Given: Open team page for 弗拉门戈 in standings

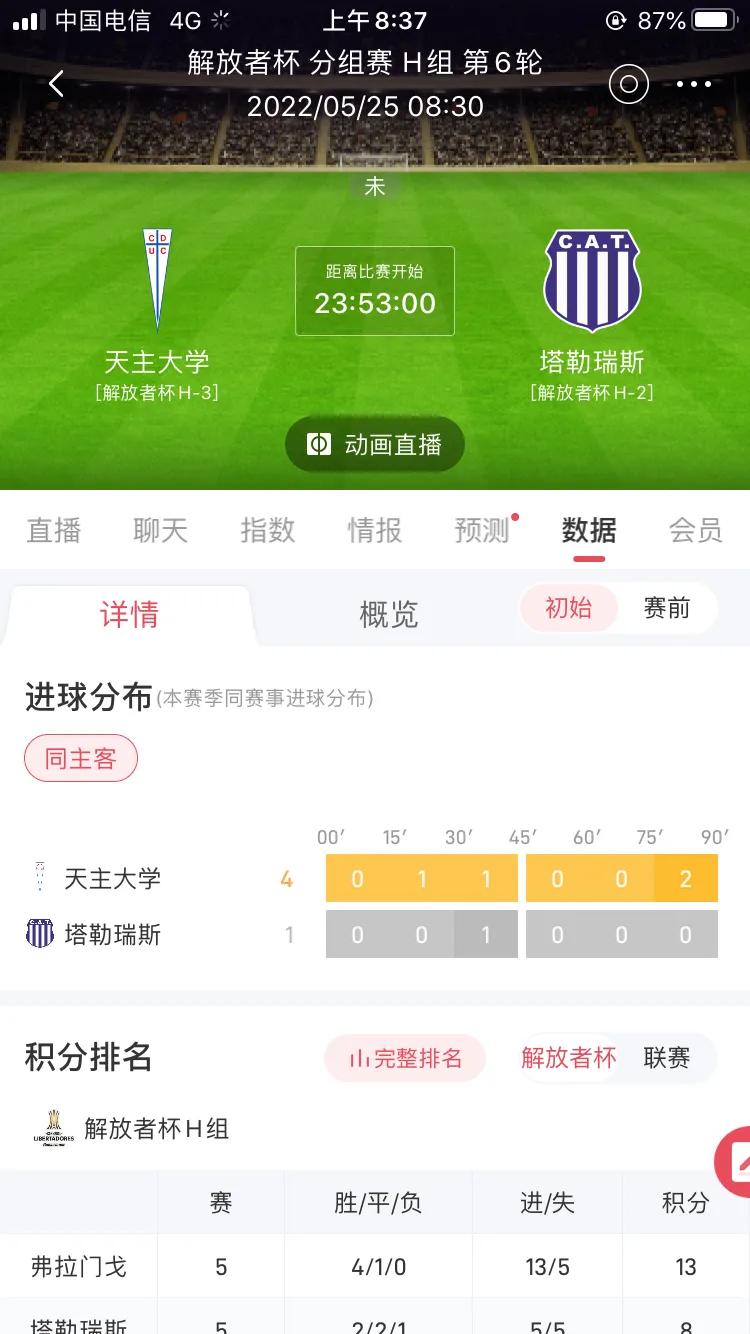Looking at the screenshot, I should pos(78,1267).
